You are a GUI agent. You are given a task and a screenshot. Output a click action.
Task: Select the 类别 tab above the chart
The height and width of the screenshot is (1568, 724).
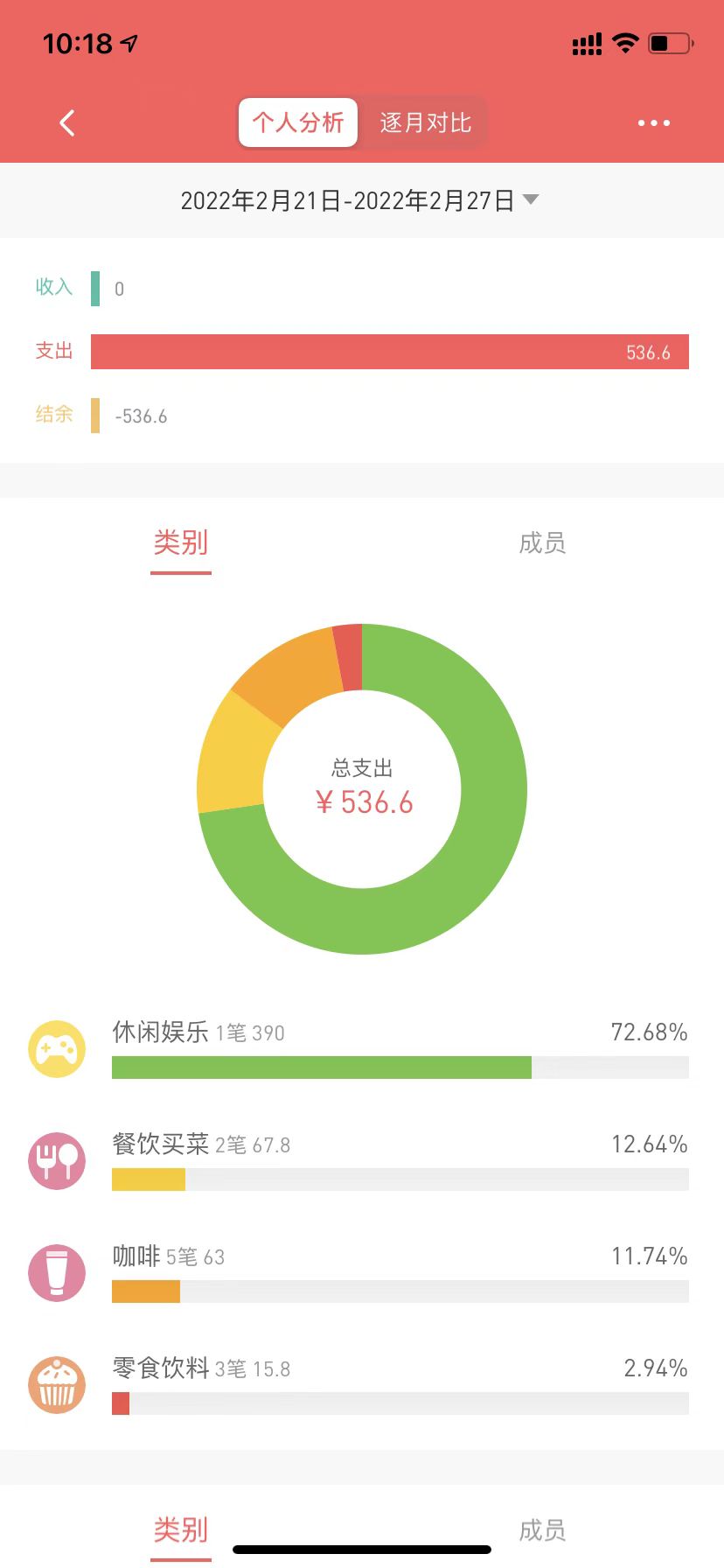[181, 543]
